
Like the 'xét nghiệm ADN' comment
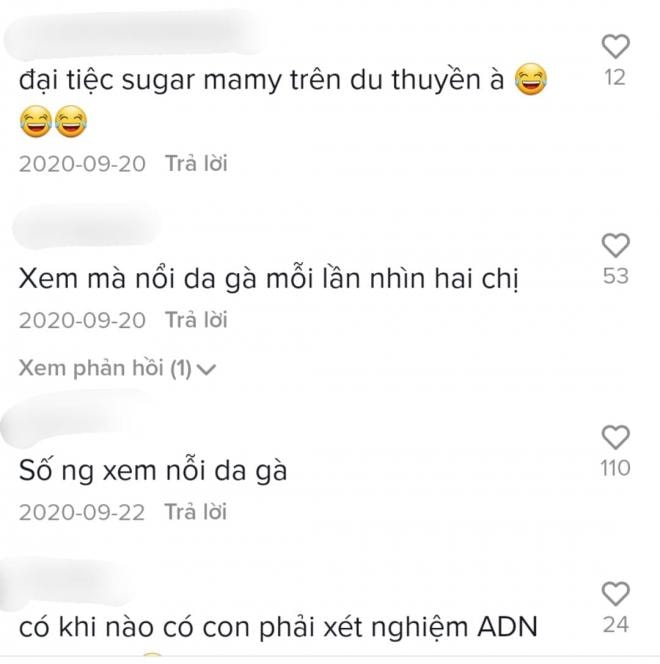coord(616,594)
